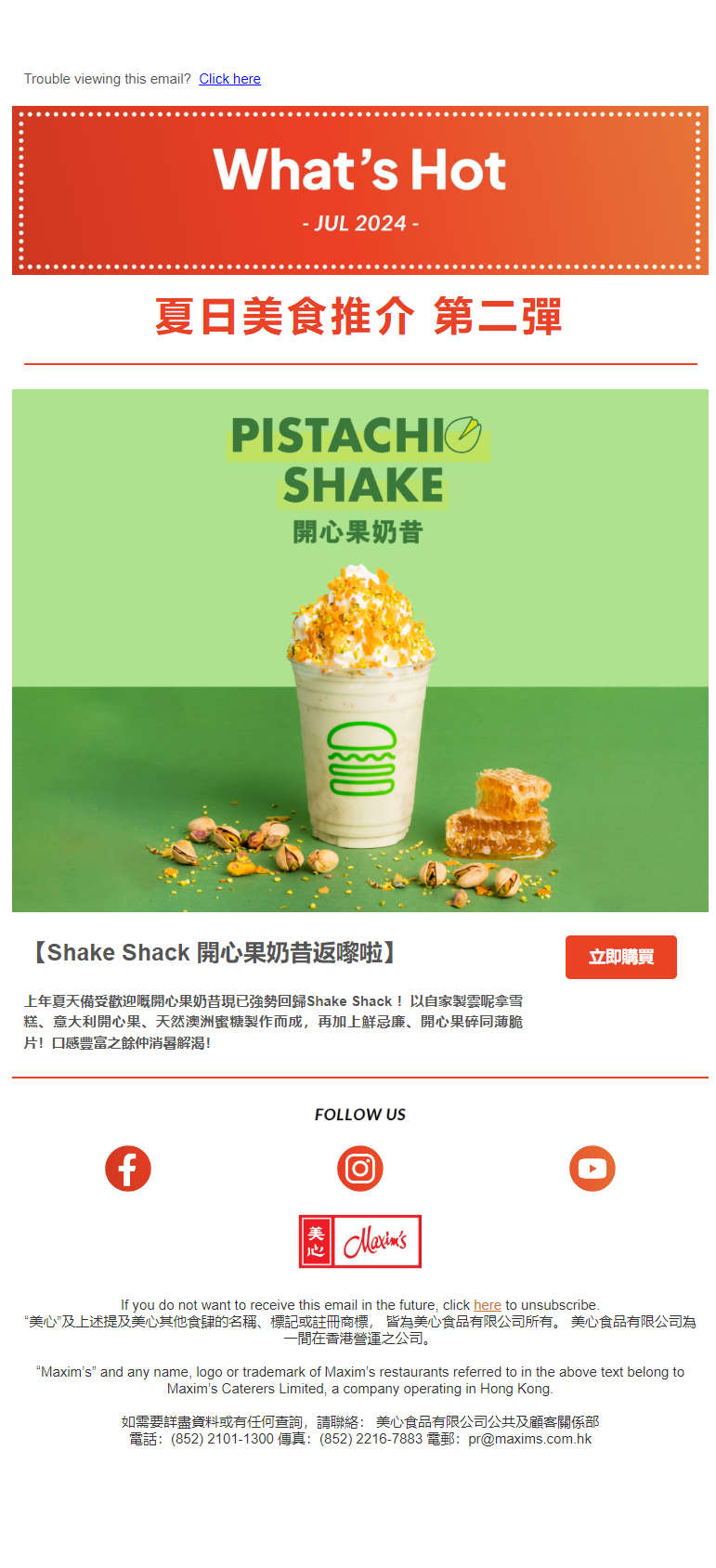Open the Pistachio Shake promo image

[360, 650]
